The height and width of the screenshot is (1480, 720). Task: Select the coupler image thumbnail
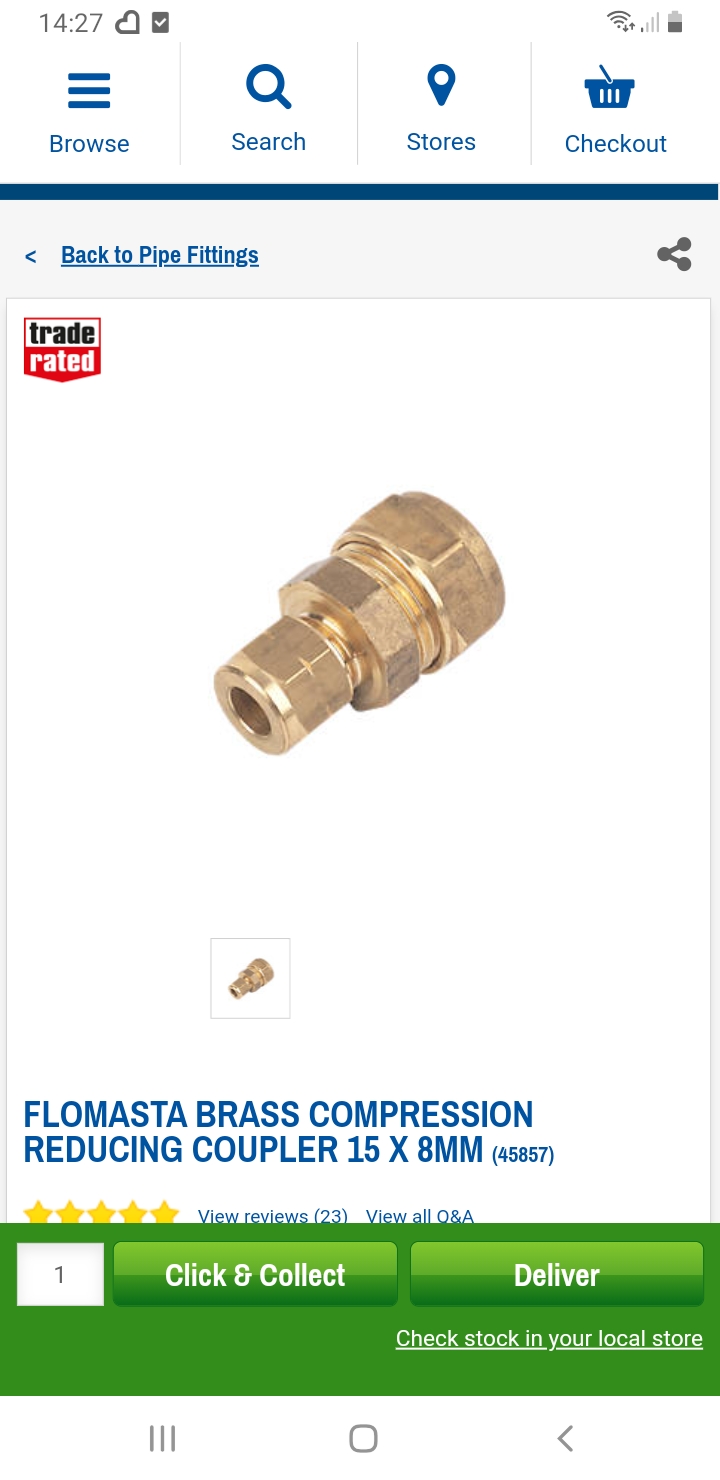(250, 978)
